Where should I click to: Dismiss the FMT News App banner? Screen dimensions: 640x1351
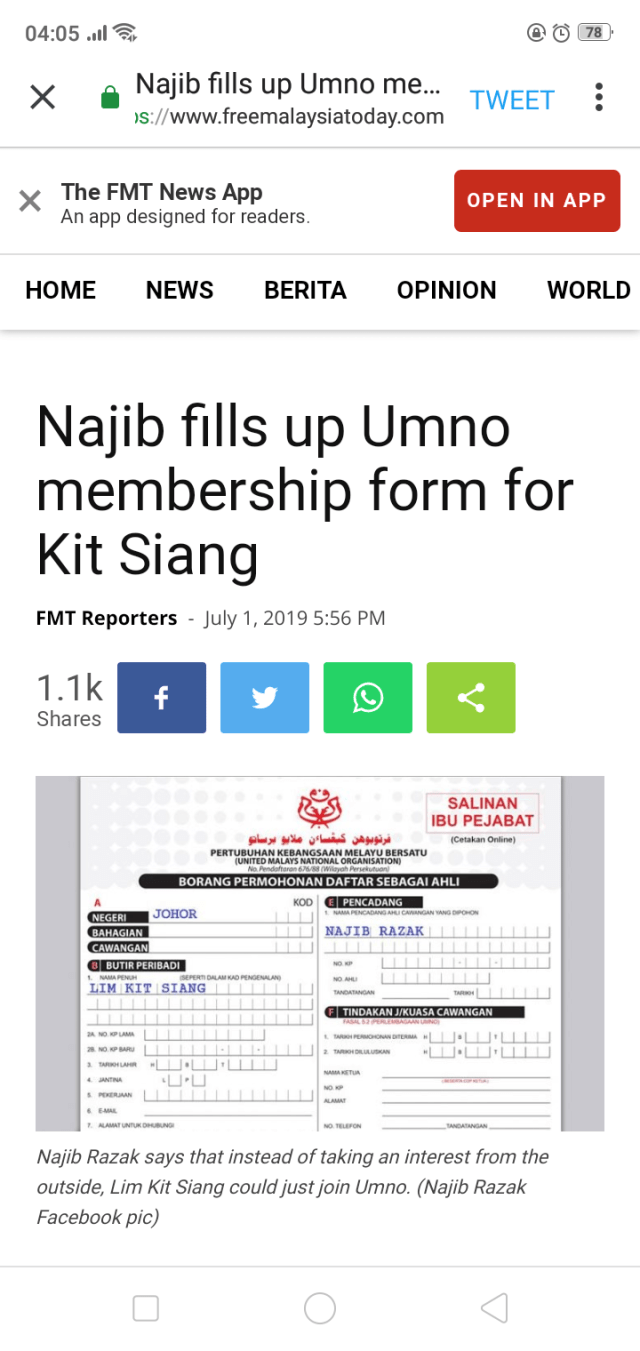(x=30, y=201)
